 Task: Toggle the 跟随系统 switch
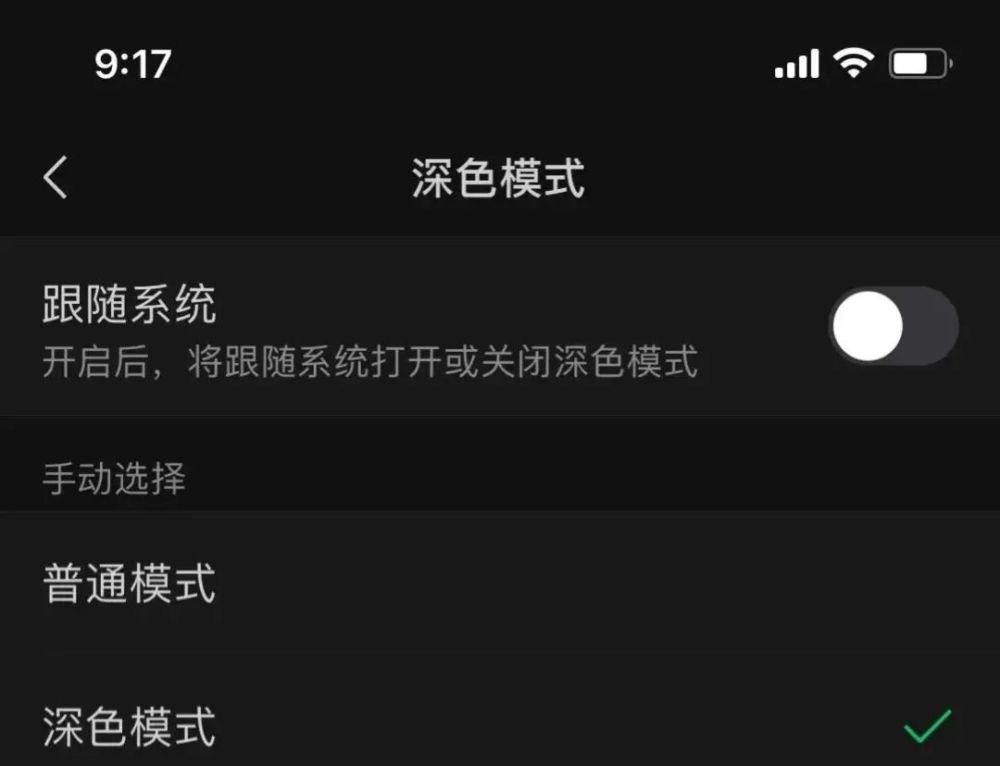coord(893,326)
